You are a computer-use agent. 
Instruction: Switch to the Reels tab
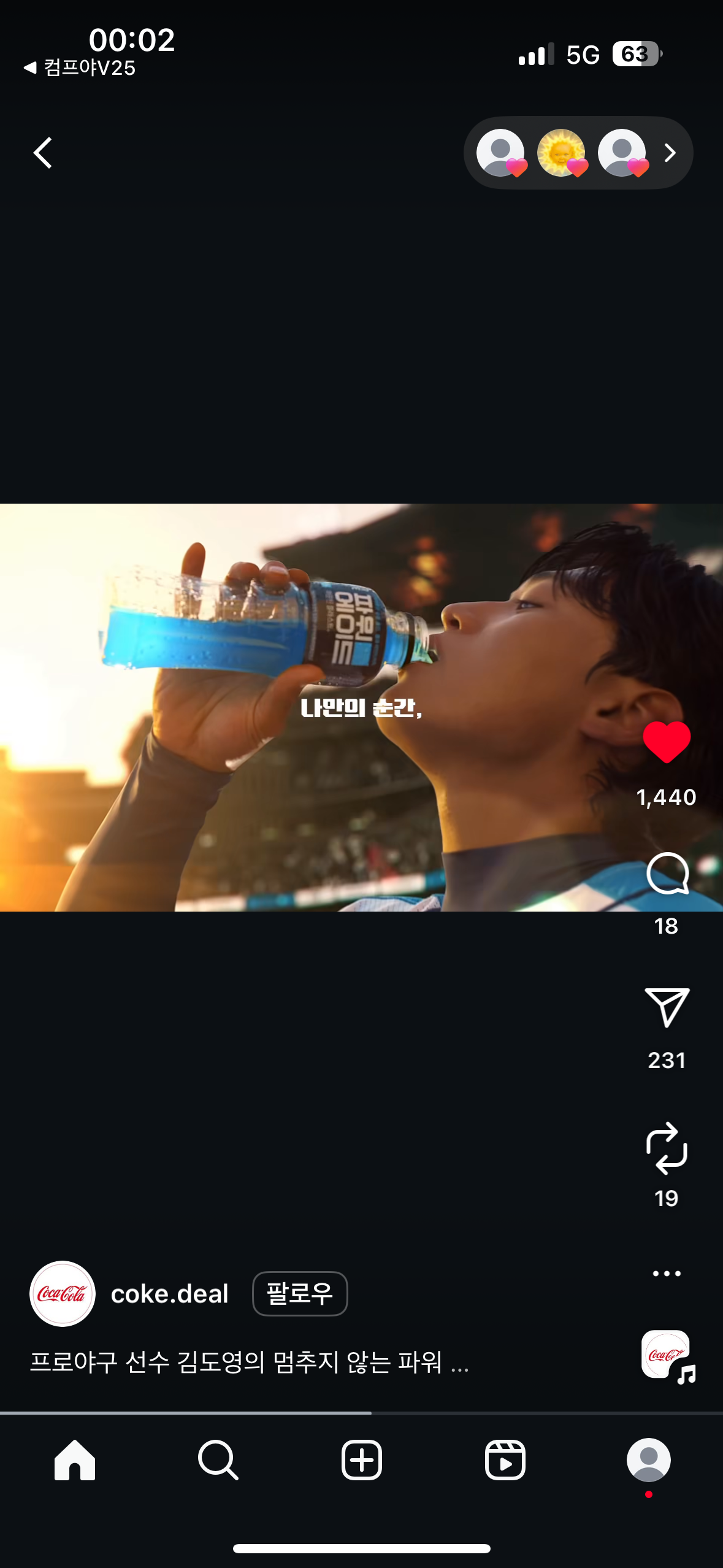click(x=505, y=1461)
